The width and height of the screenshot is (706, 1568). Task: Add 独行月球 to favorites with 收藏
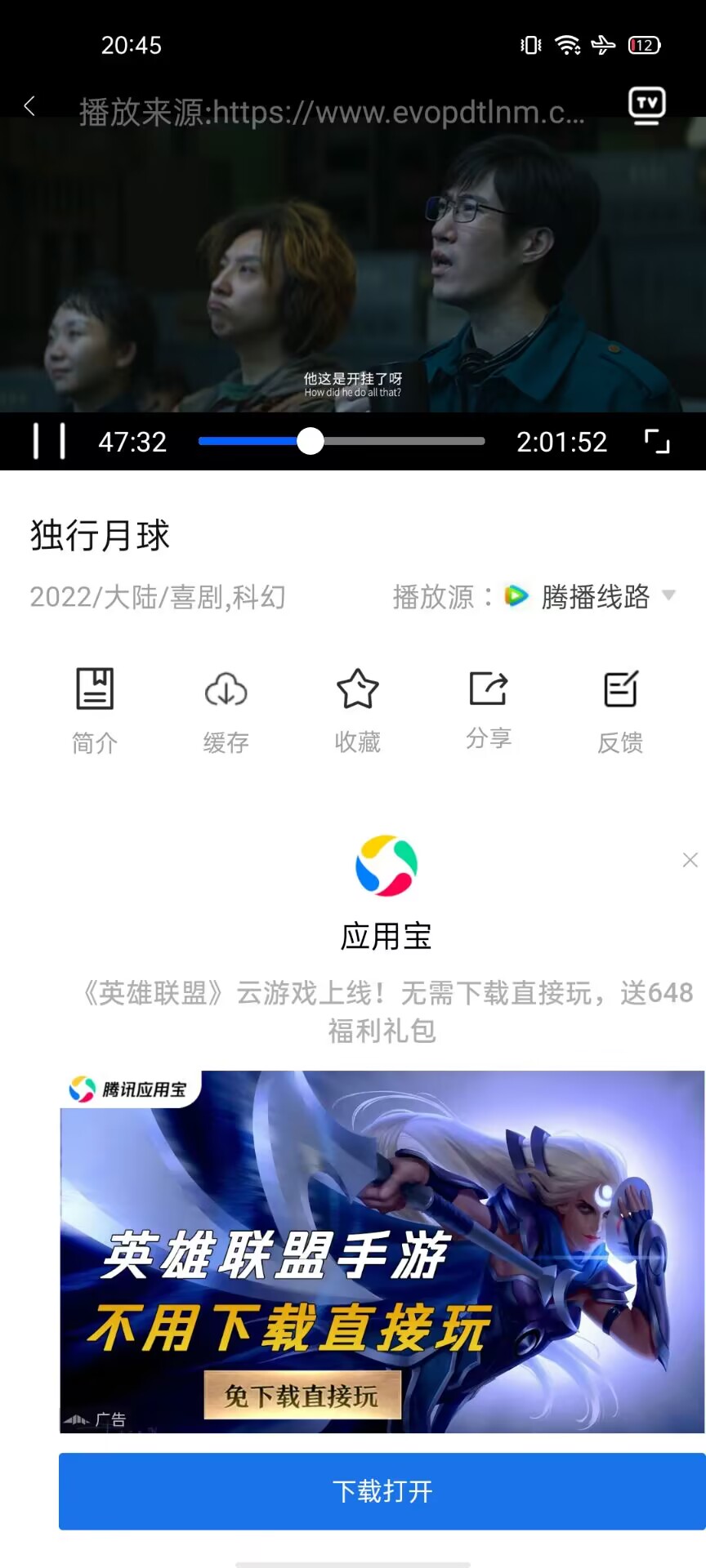click(357, 709)
